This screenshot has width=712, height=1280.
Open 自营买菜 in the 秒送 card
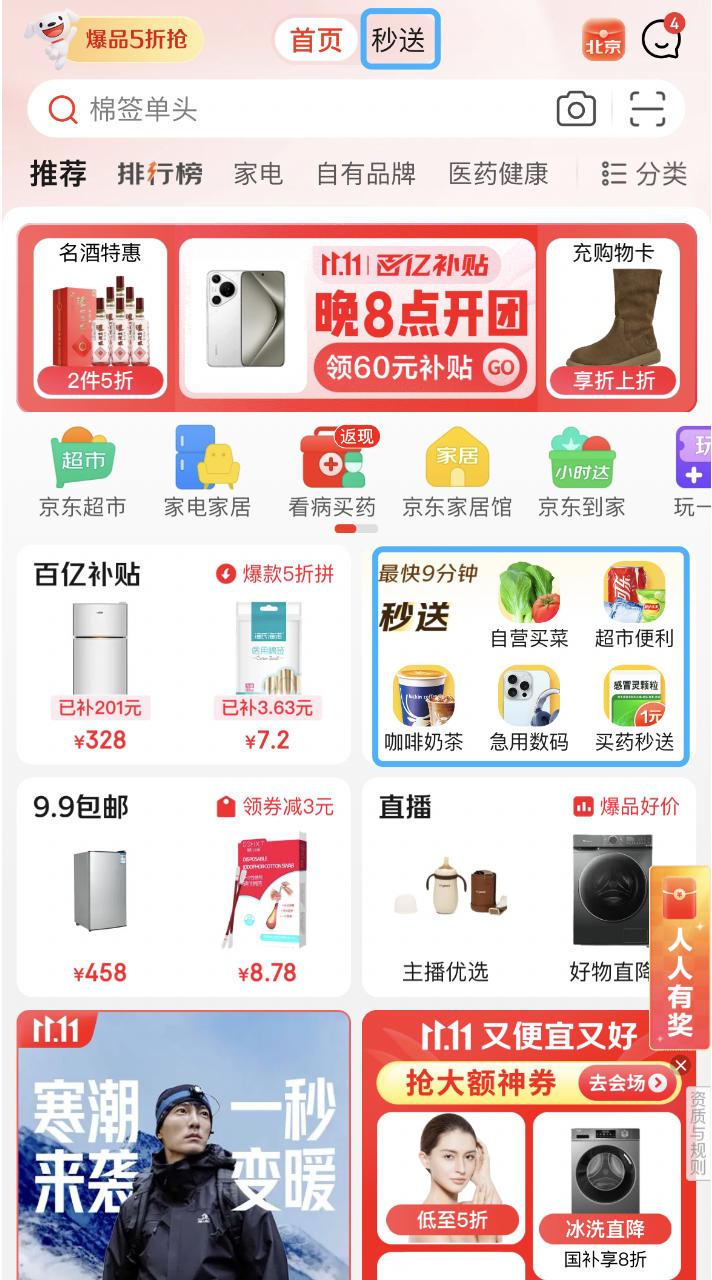pyautogui.click(x=528, y=606)
